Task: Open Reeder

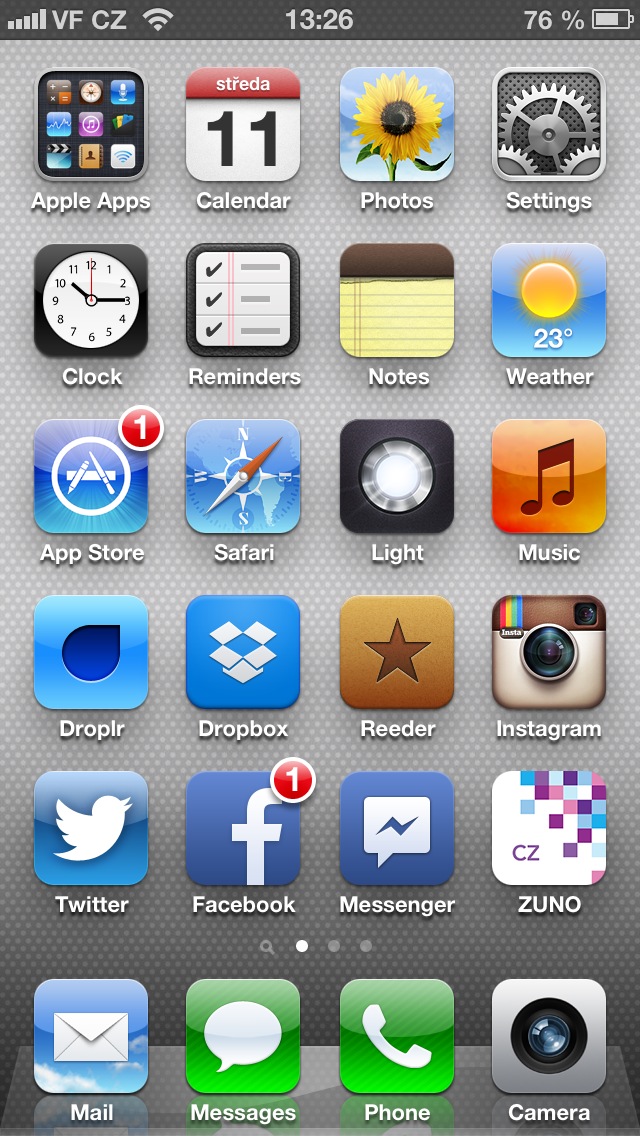Action: click(x=397, y=653)
